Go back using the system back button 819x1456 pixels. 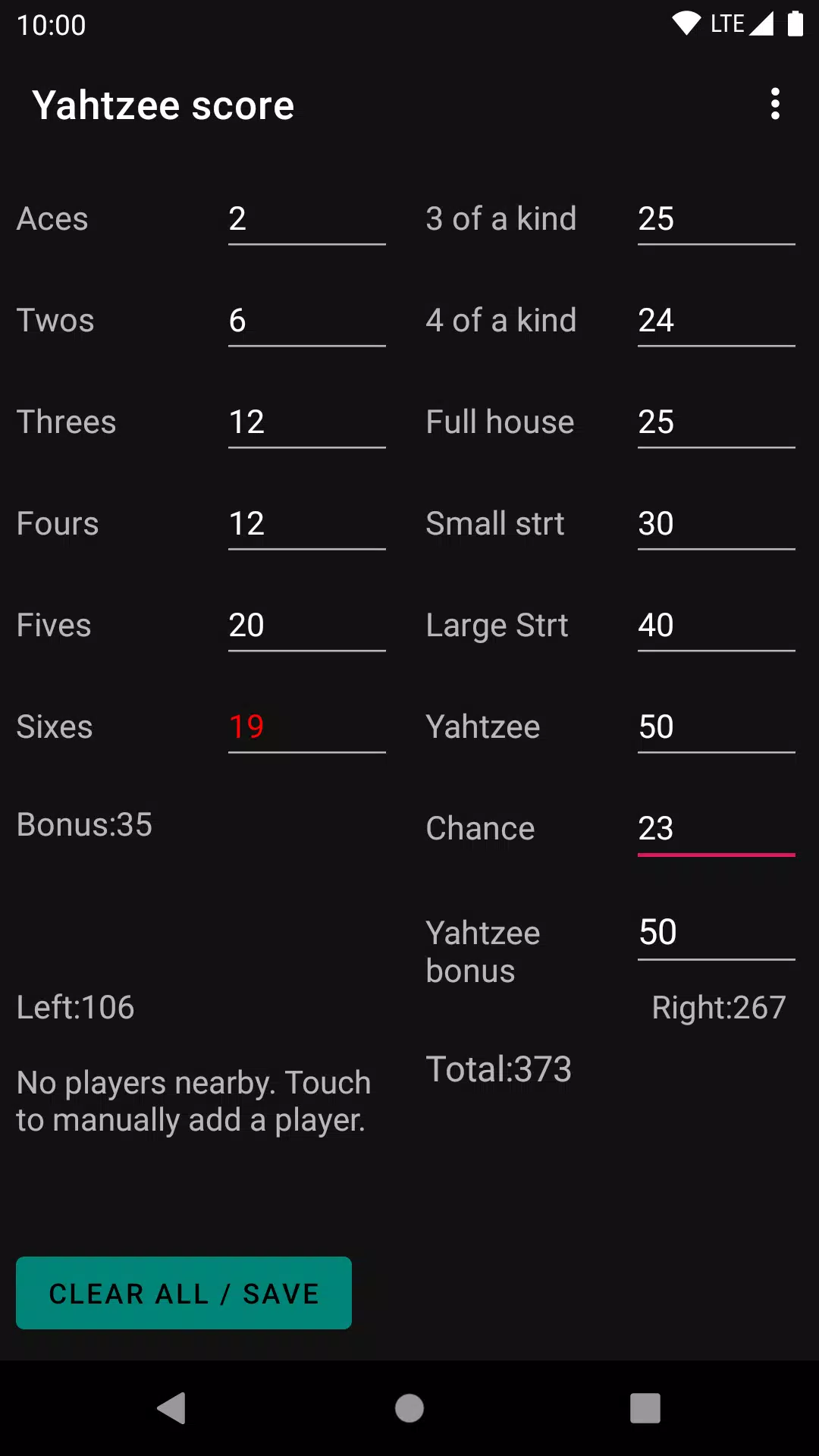[172, 1408]
